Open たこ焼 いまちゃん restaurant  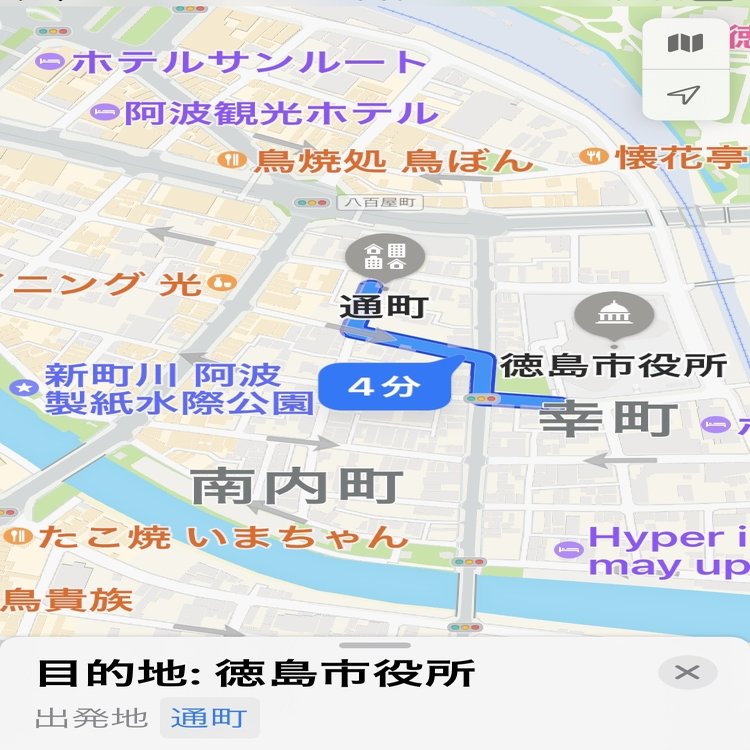coord(206,537)
